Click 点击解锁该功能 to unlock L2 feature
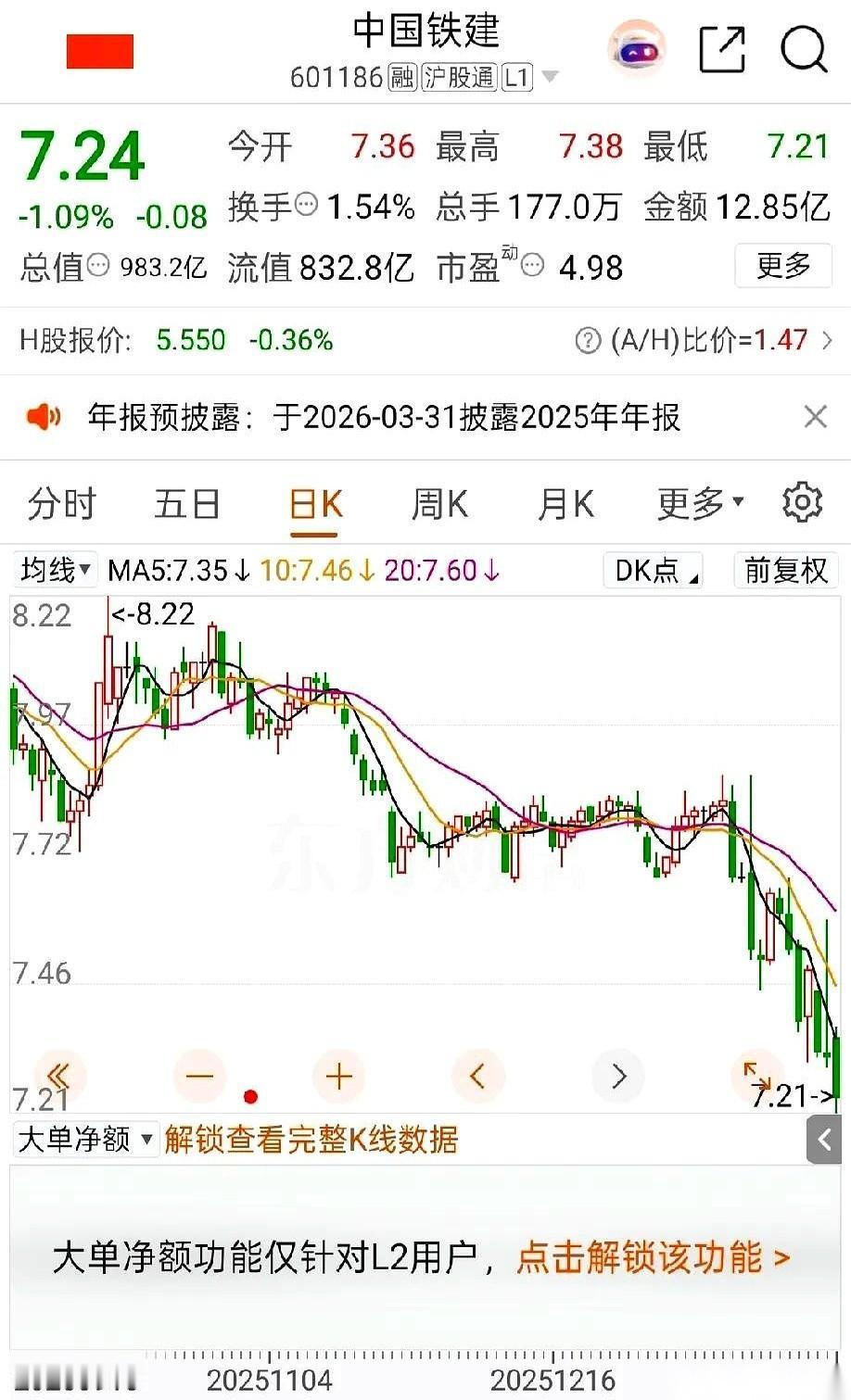This screenshot has width=851, height=1400. (x=649, y=1258)
